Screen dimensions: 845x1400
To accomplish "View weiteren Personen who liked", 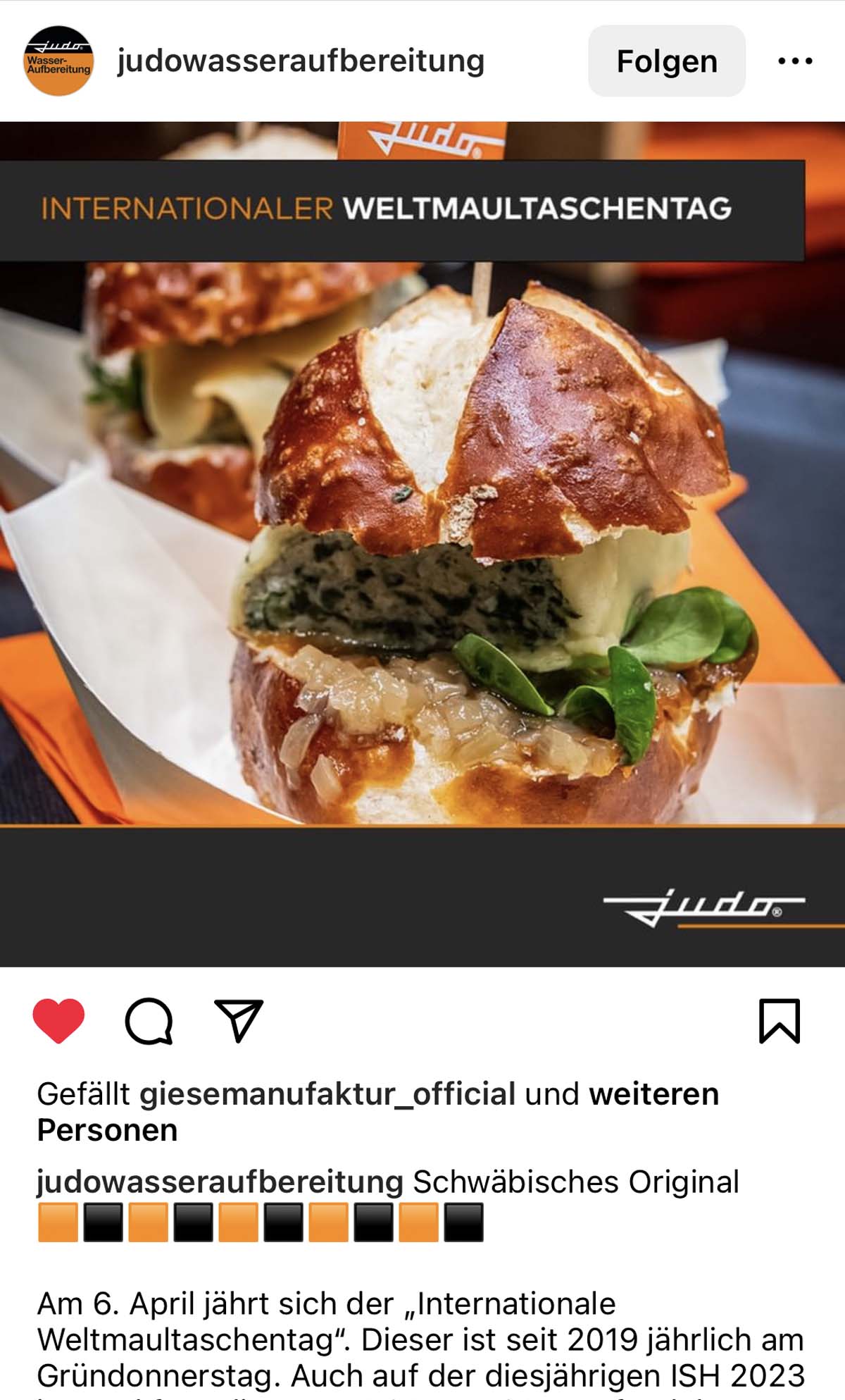I will [653, 1094].
